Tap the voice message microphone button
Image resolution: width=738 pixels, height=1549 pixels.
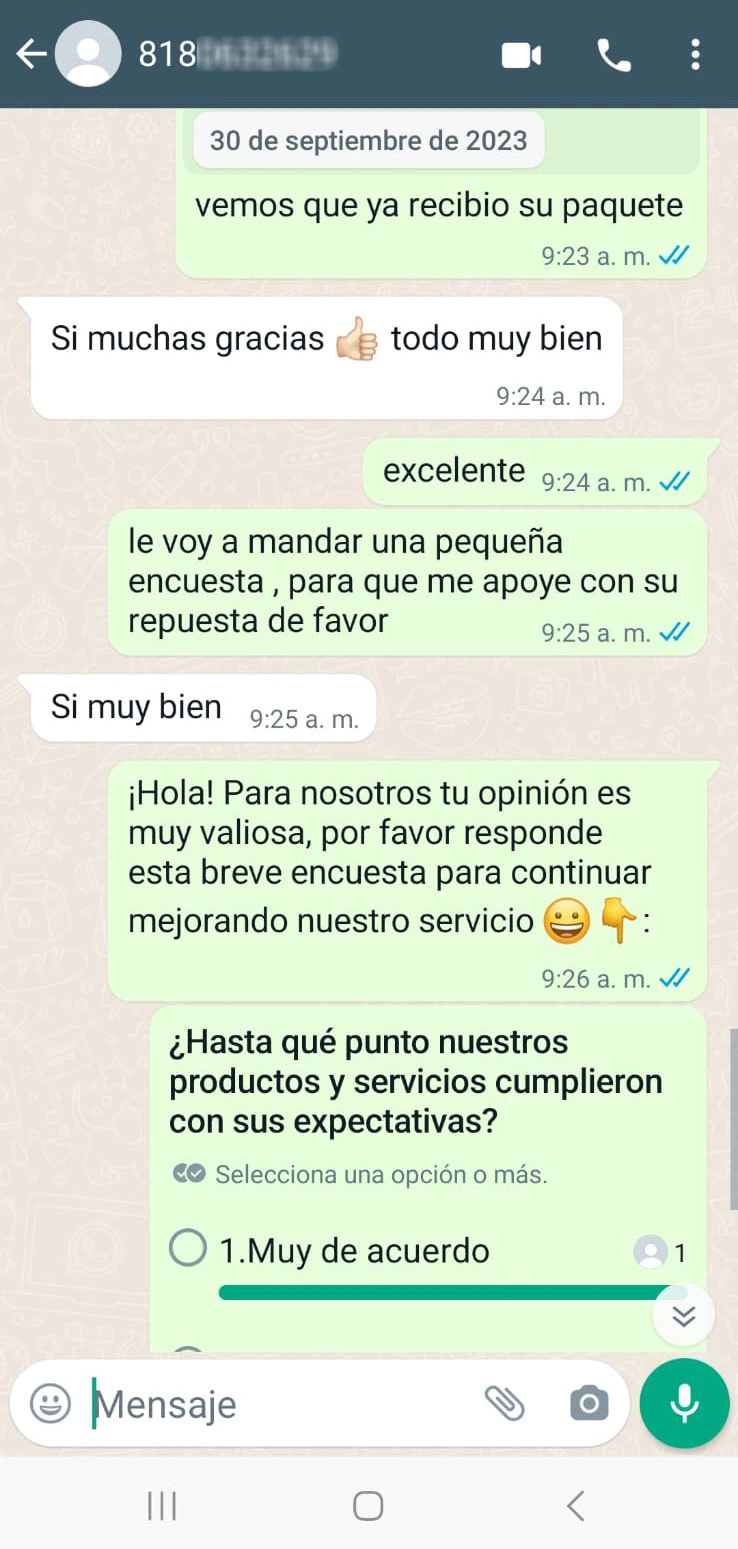(x=685, y=1403)
